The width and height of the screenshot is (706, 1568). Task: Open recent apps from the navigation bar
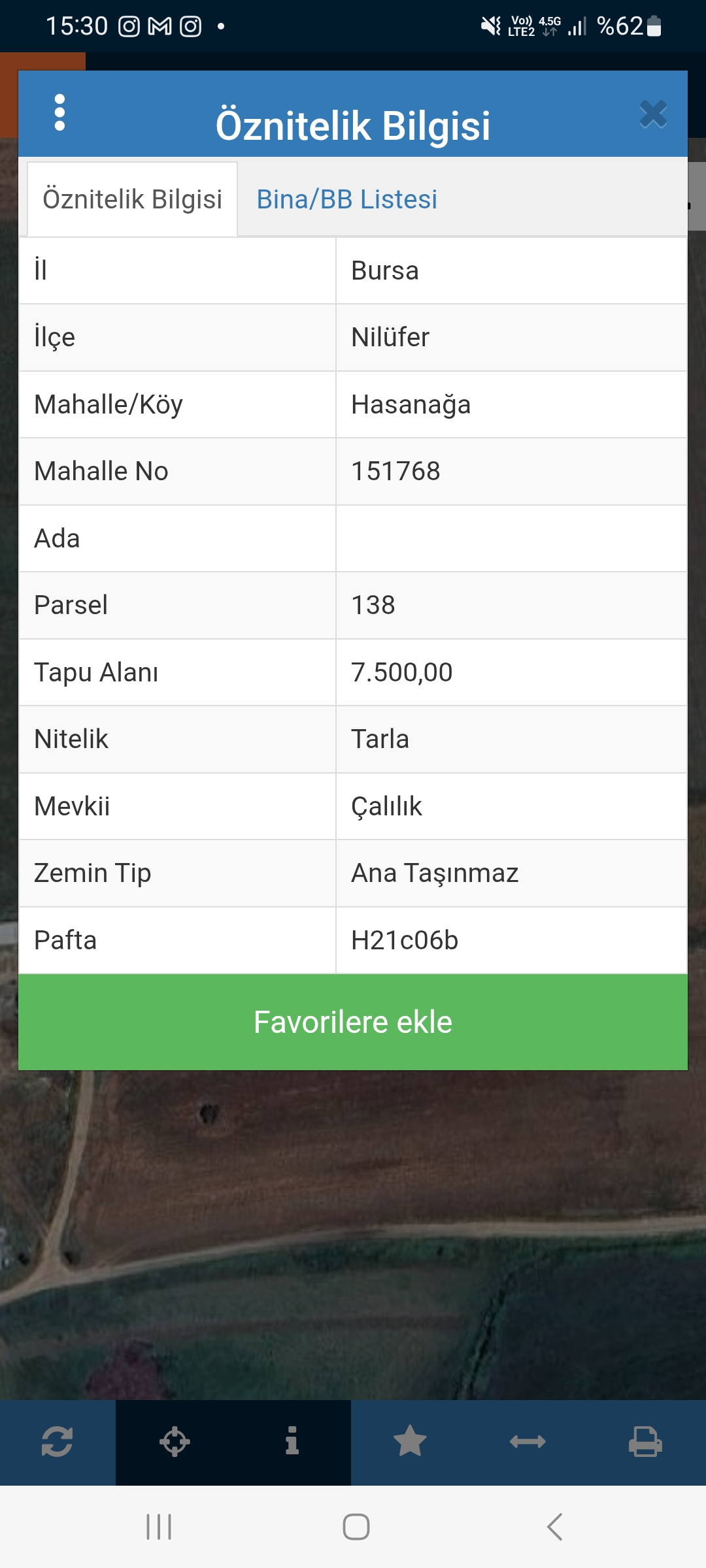point(159,1527)
